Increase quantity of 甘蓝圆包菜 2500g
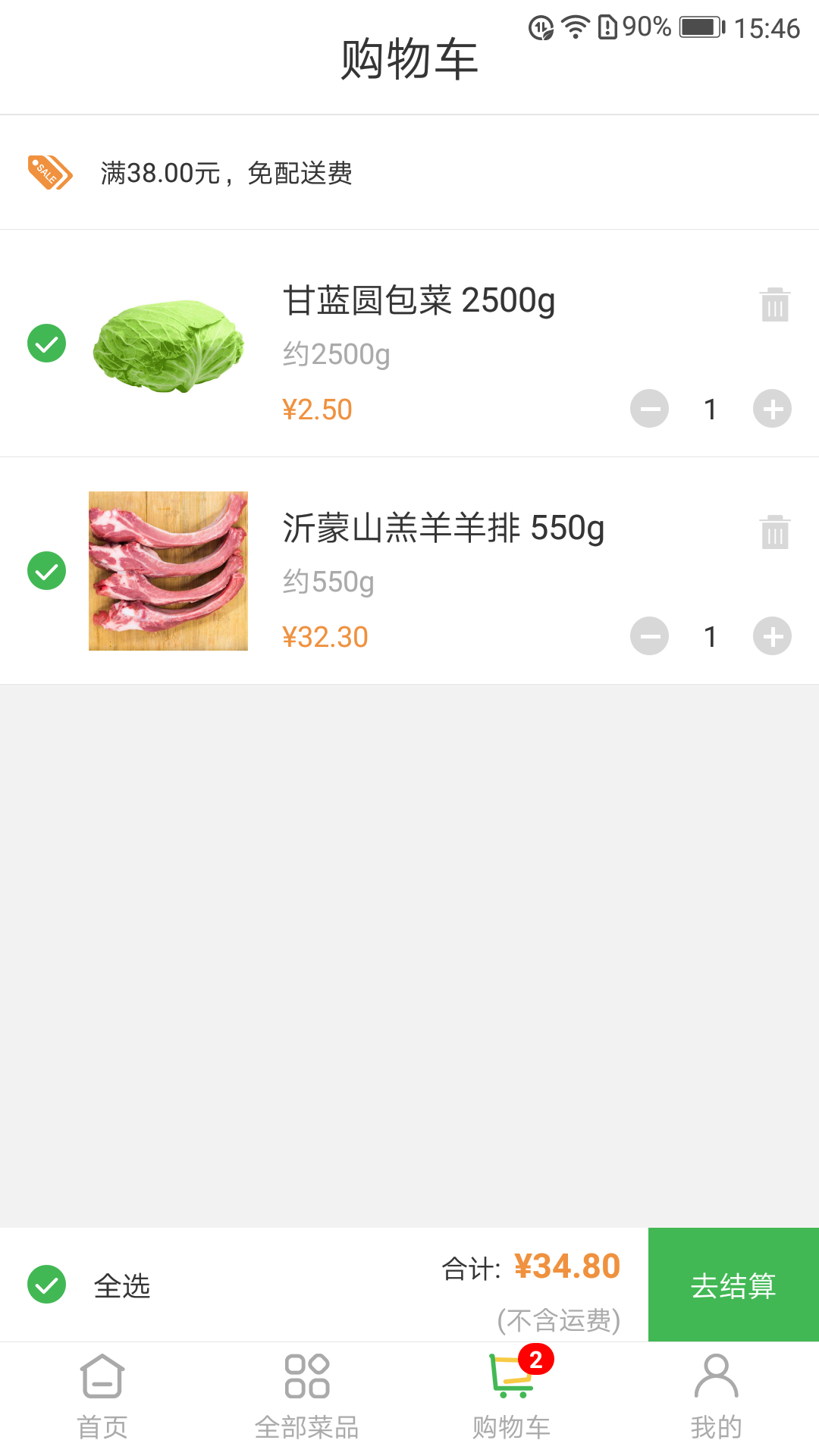 pos(772,409)
